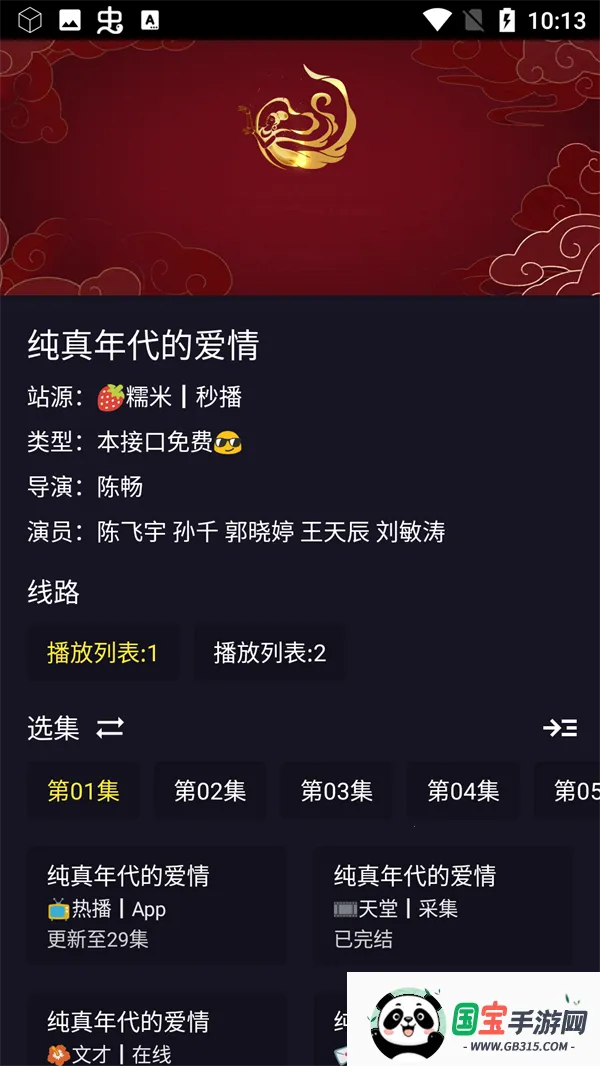Open the 天堂 | 采集 source card
600x1066 pixels.
[443, 906]
